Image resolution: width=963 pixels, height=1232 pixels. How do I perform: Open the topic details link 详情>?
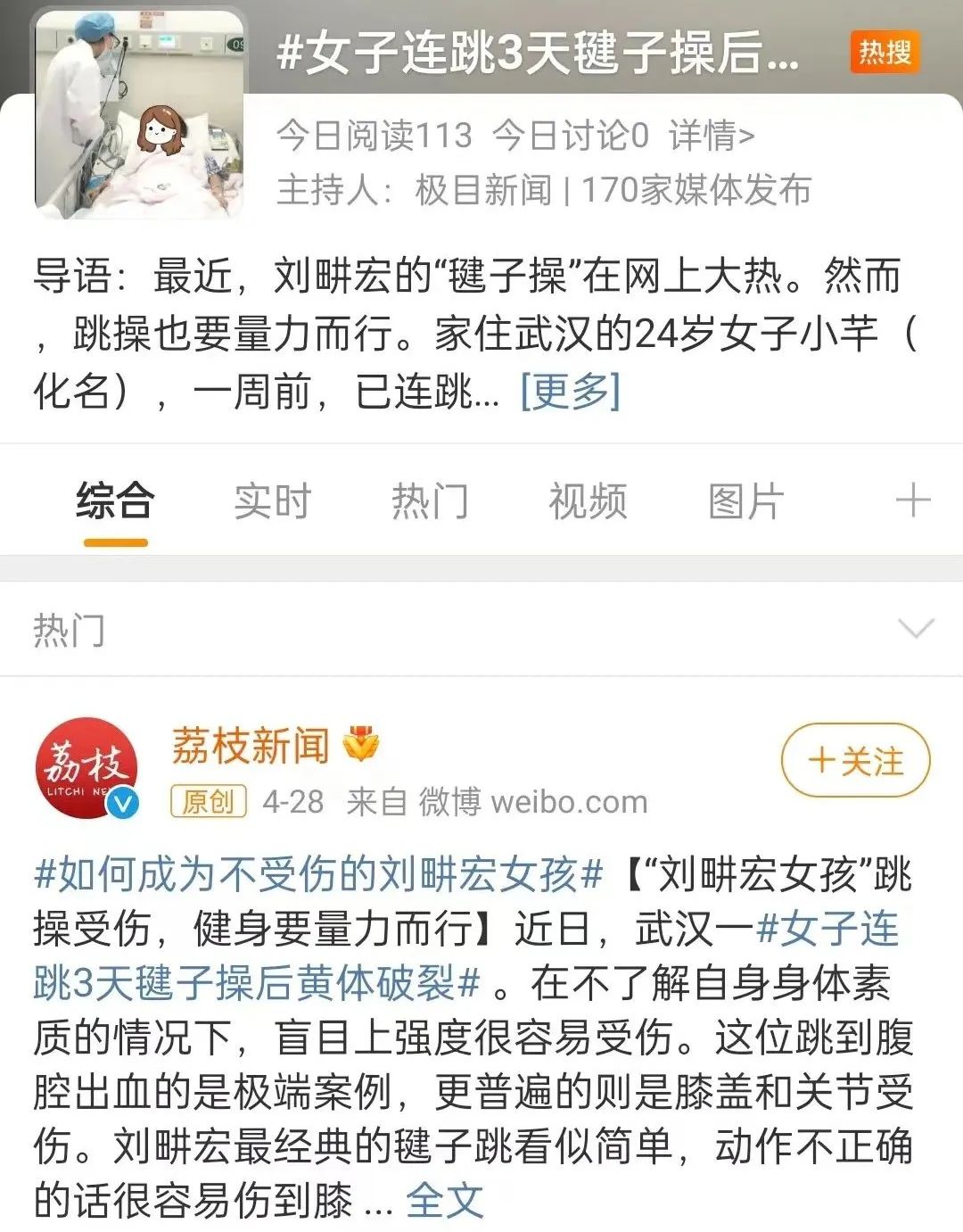[x=712, y=136]
